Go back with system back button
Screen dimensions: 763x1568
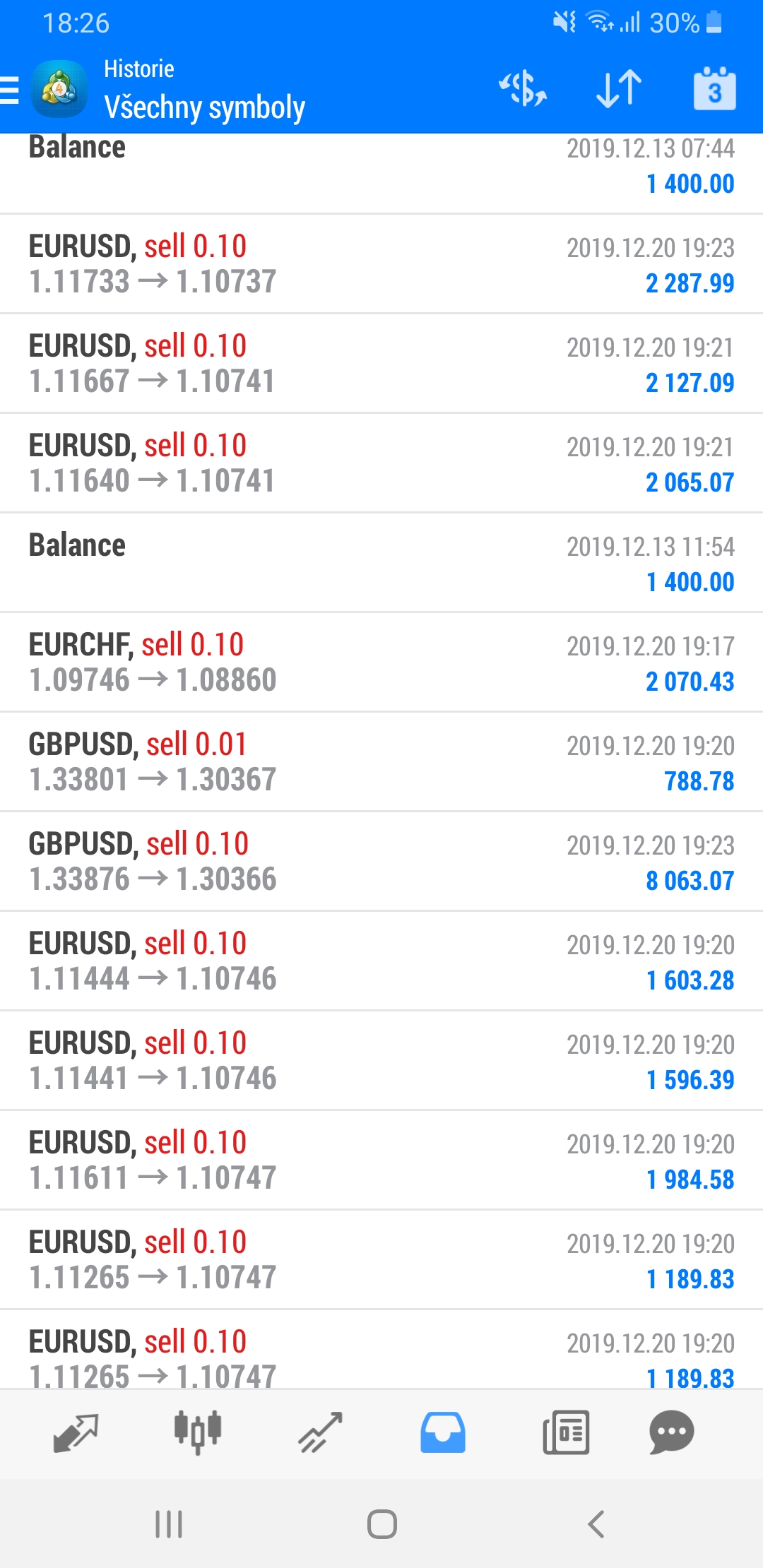[x=596, y=1524]
